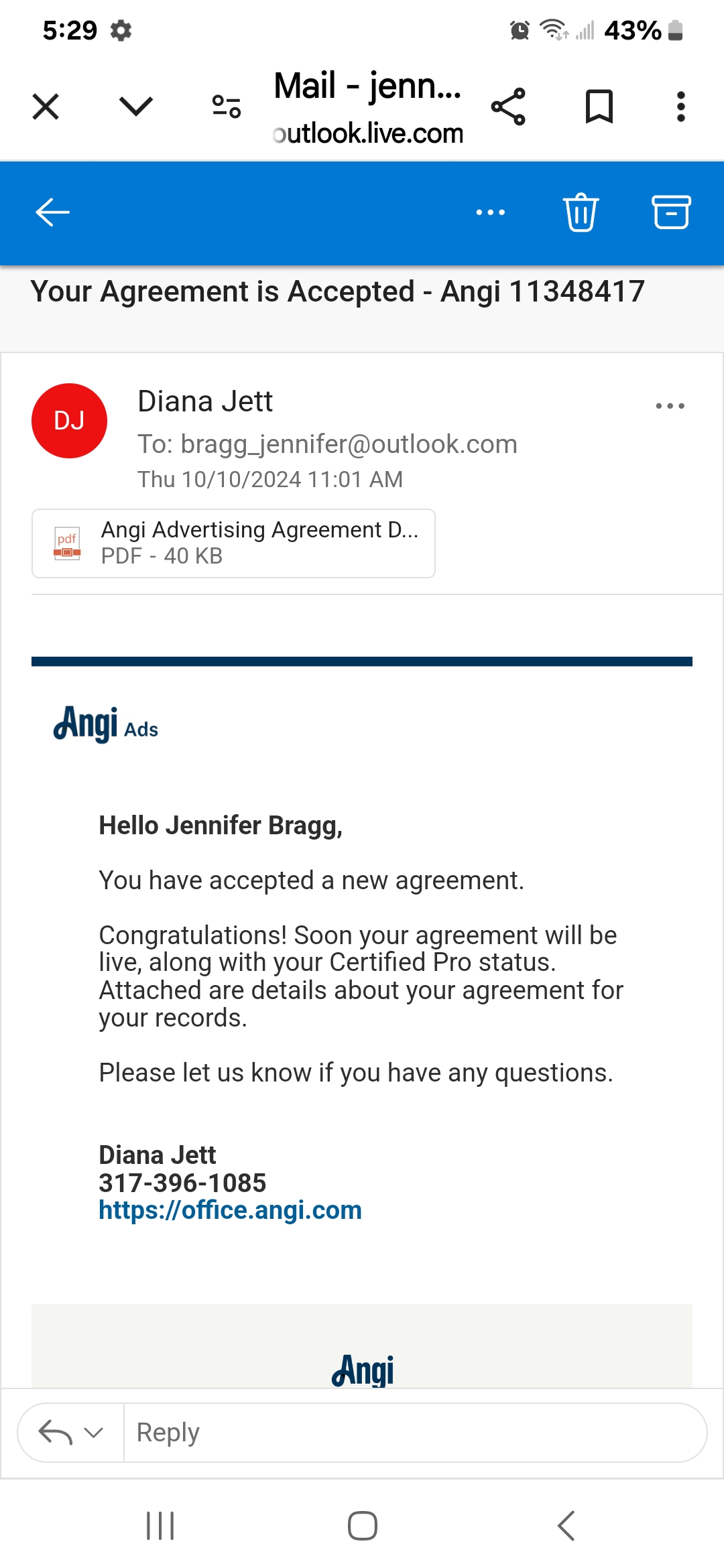
Task: View sender Diana Jett's avatar
Action: (69, 421)
